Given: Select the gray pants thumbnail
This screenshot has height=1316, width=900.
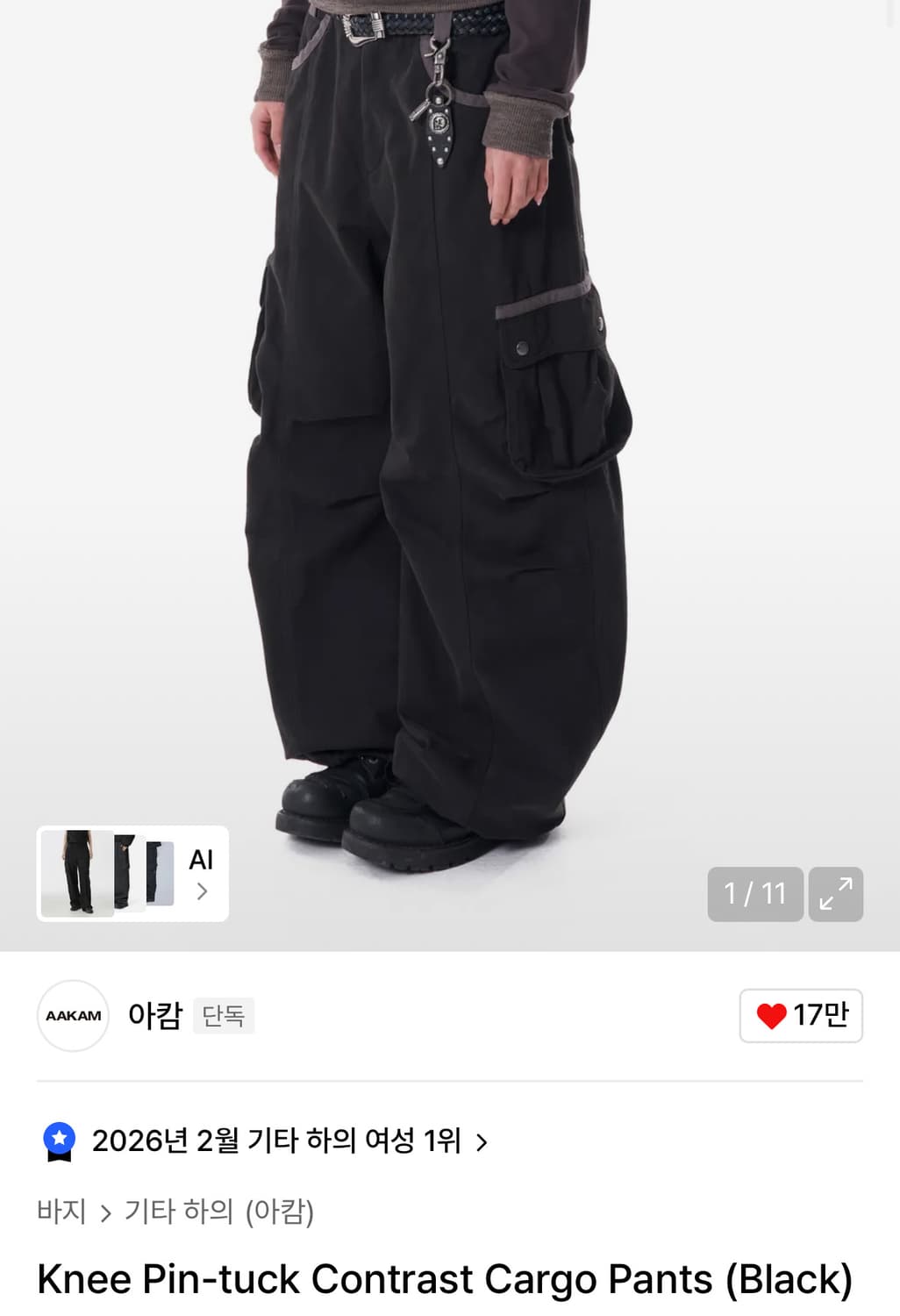Looking at the screenshot, I should point(158,873).
